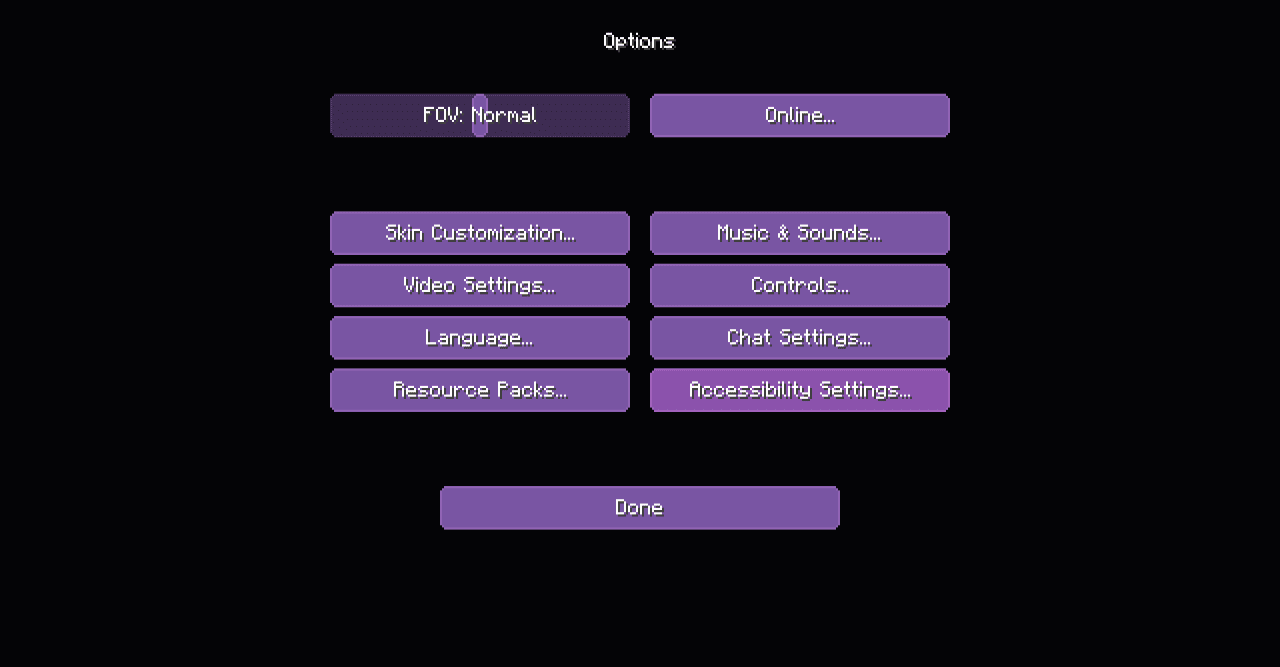Open the Controls menu
Viewport: 1280px width, 667px height.
(799, 285)
